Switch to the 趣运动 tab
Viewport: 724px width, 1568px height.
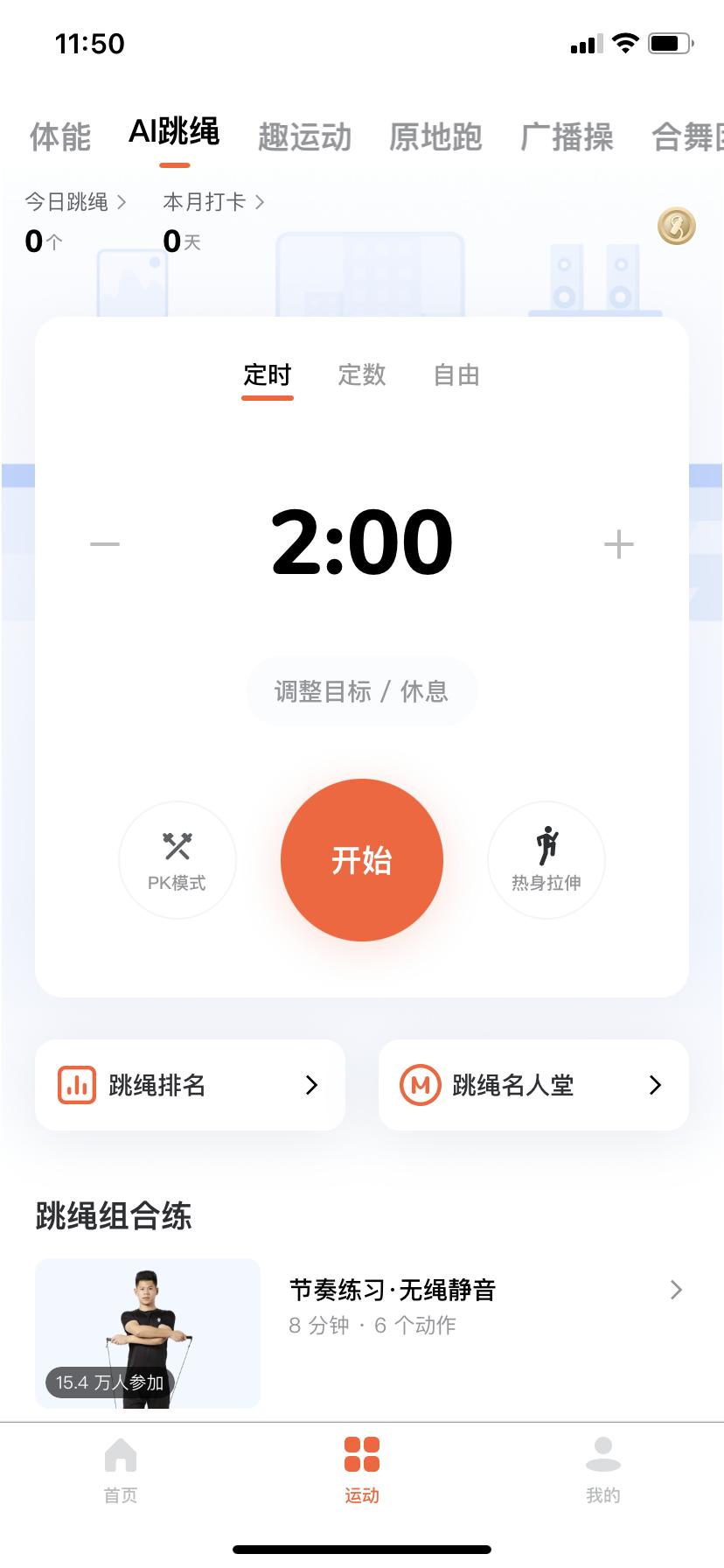pos(305,136)
